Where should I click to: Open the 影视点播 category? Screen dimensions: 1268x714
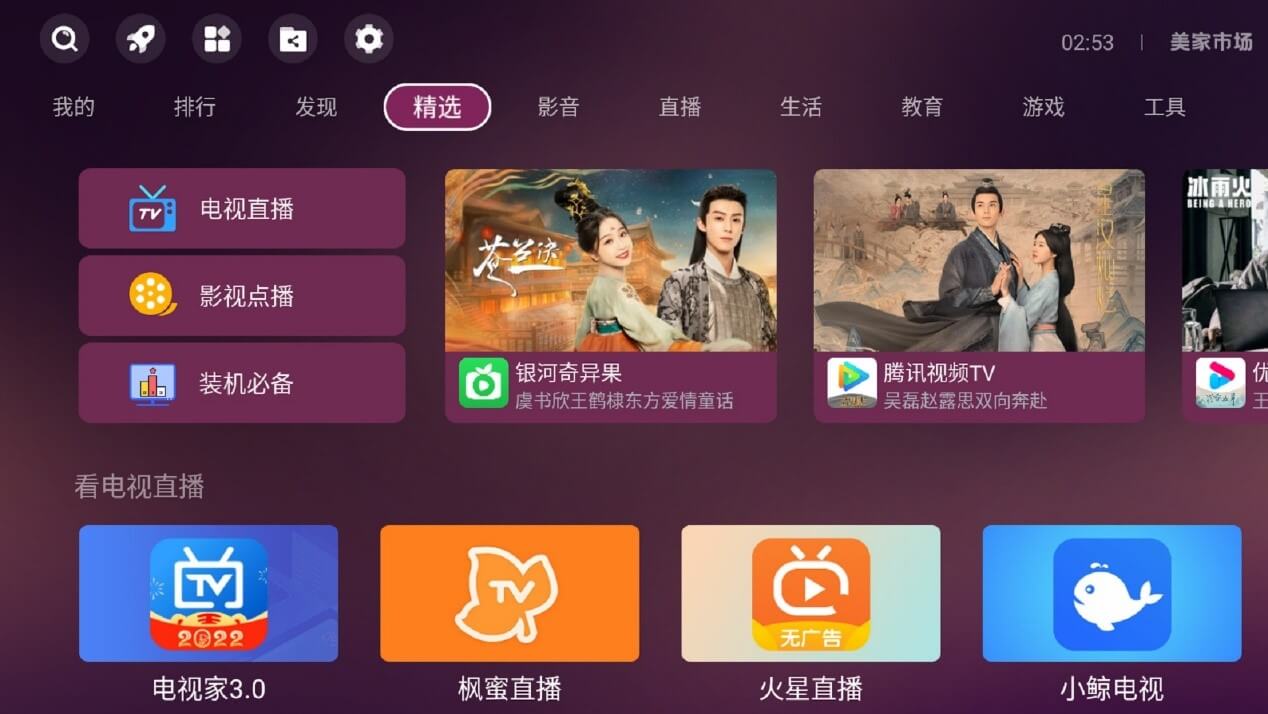click(x=242, y=296)
